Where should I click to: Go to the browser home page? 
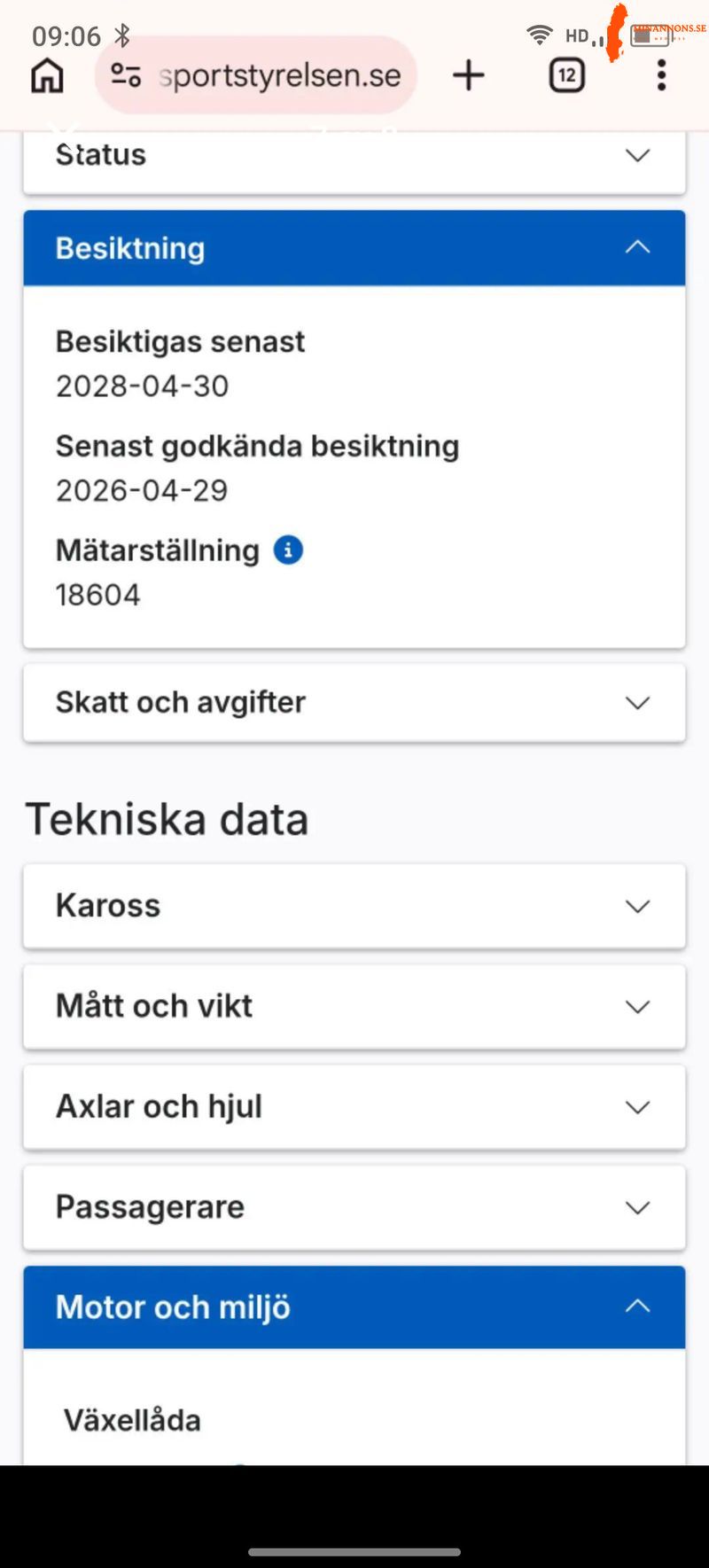(x=48, y=76)
